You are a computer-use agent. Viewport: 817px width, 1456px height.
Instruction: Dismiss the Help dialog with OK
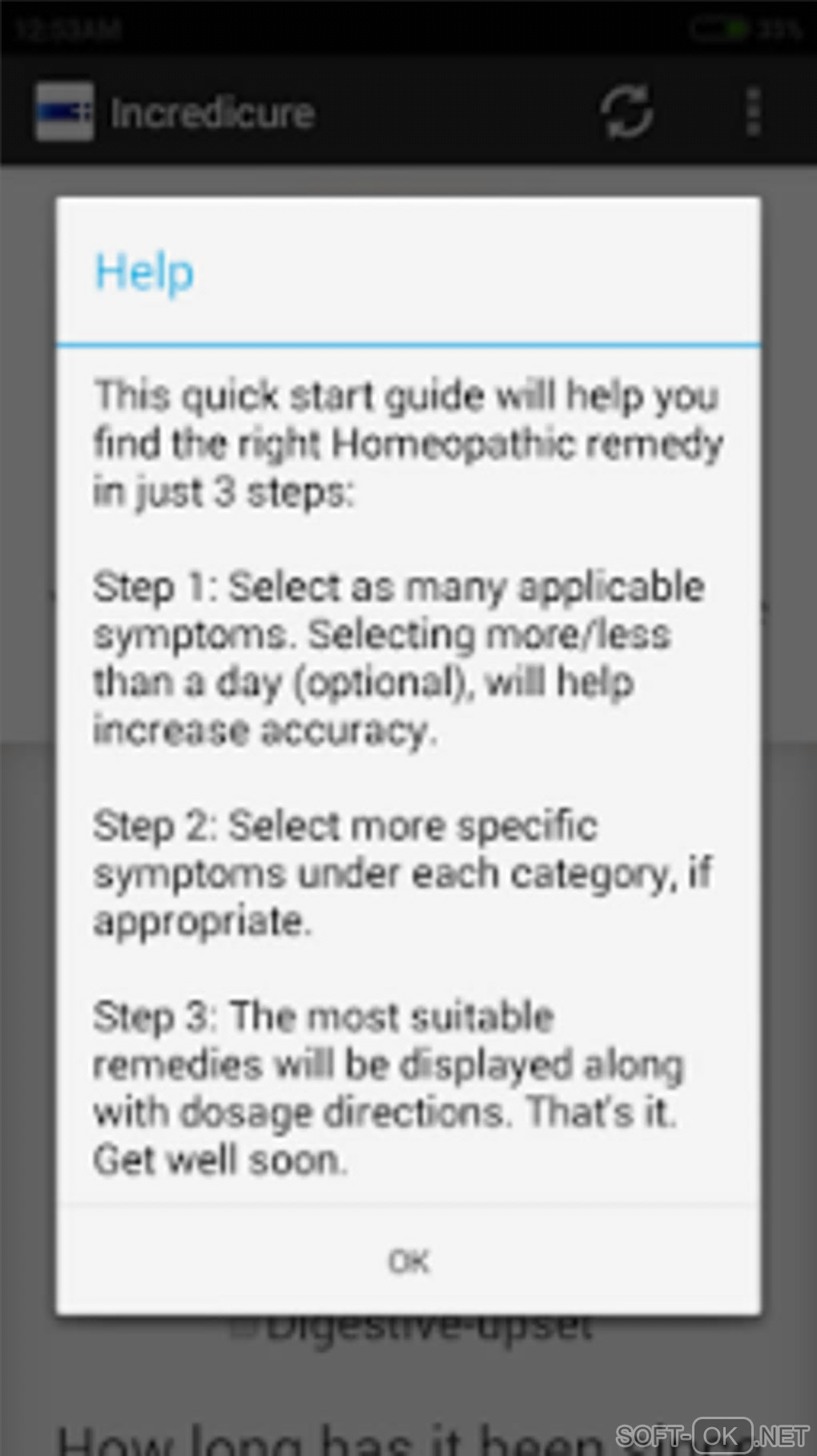tap(408, 1260)
